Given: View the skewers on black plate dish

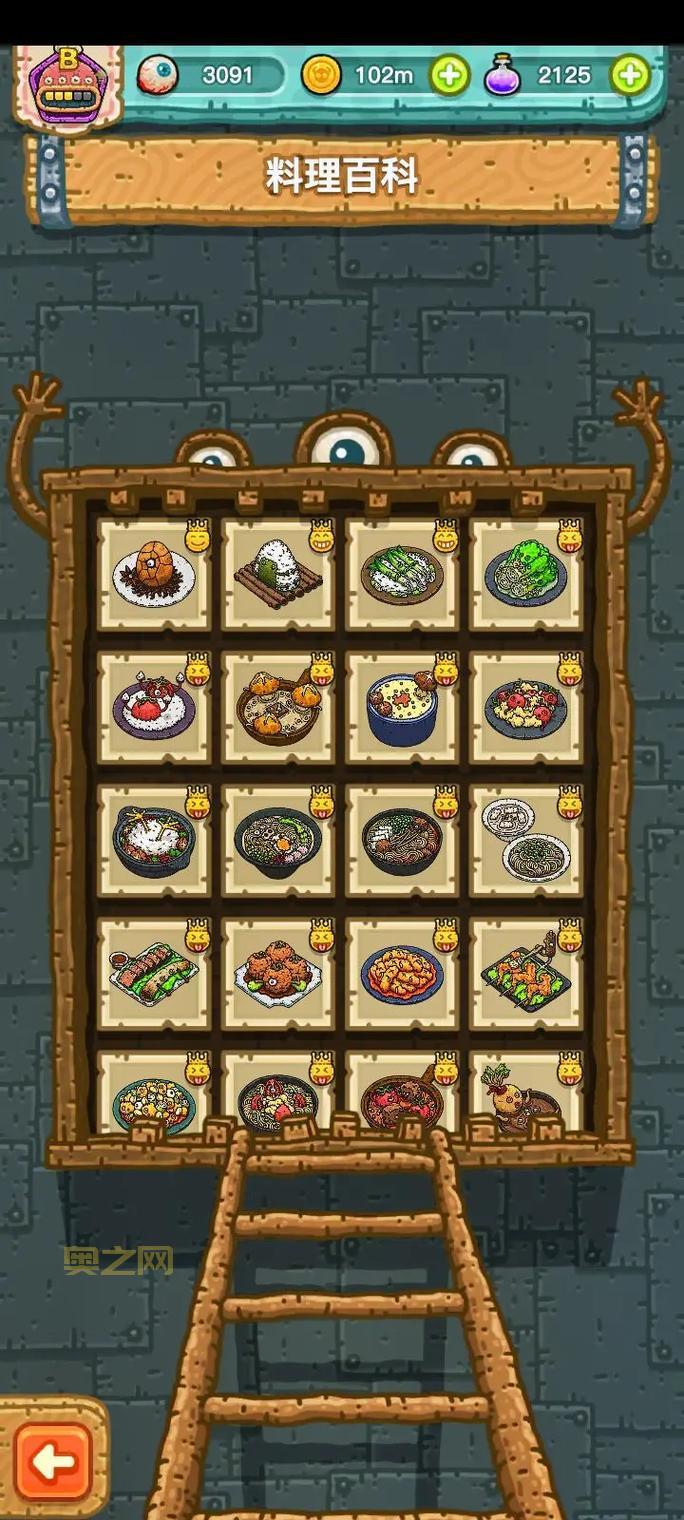Looking at the screenshot, I should click(x=525, y=974).
